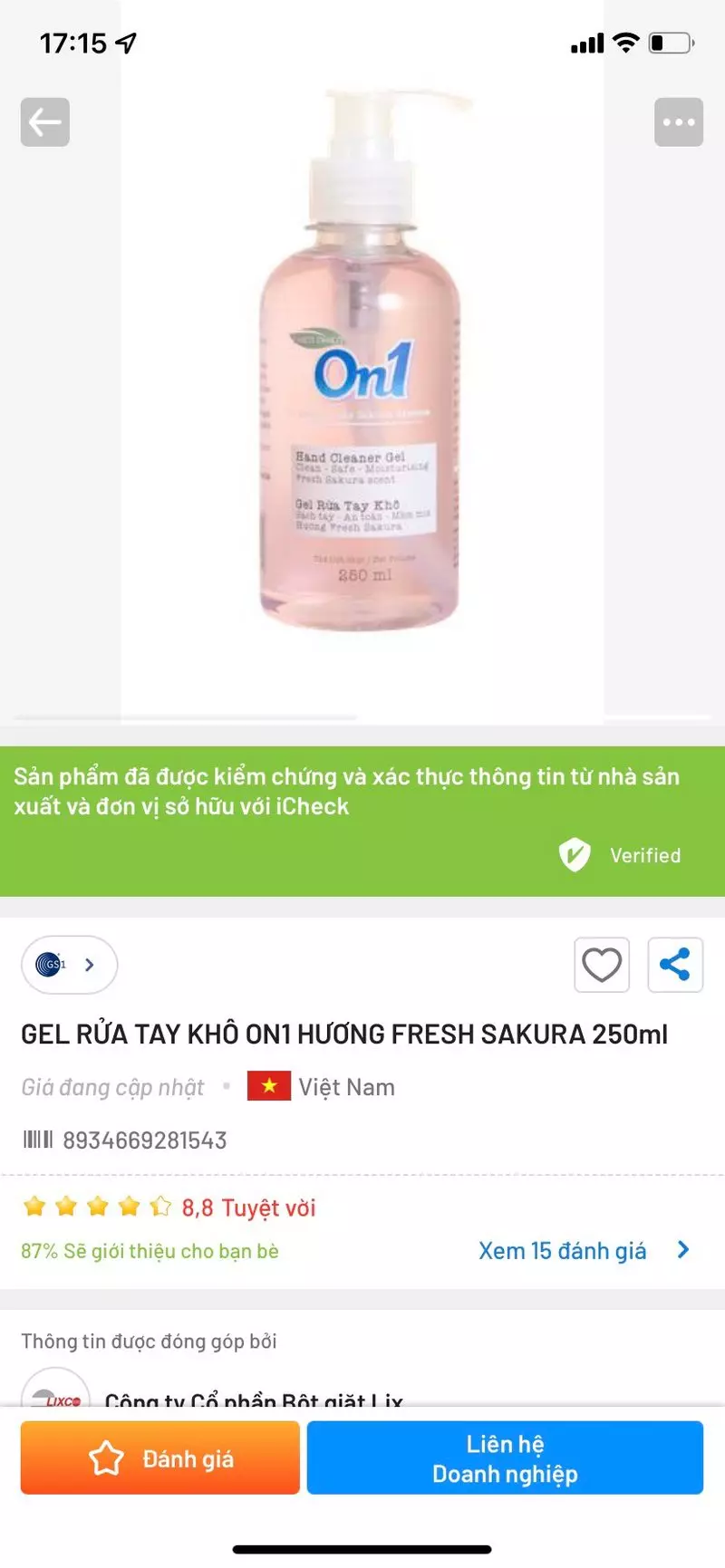Go back using the arrow button
Screen dimensions: 725x1568
[45, 122]
